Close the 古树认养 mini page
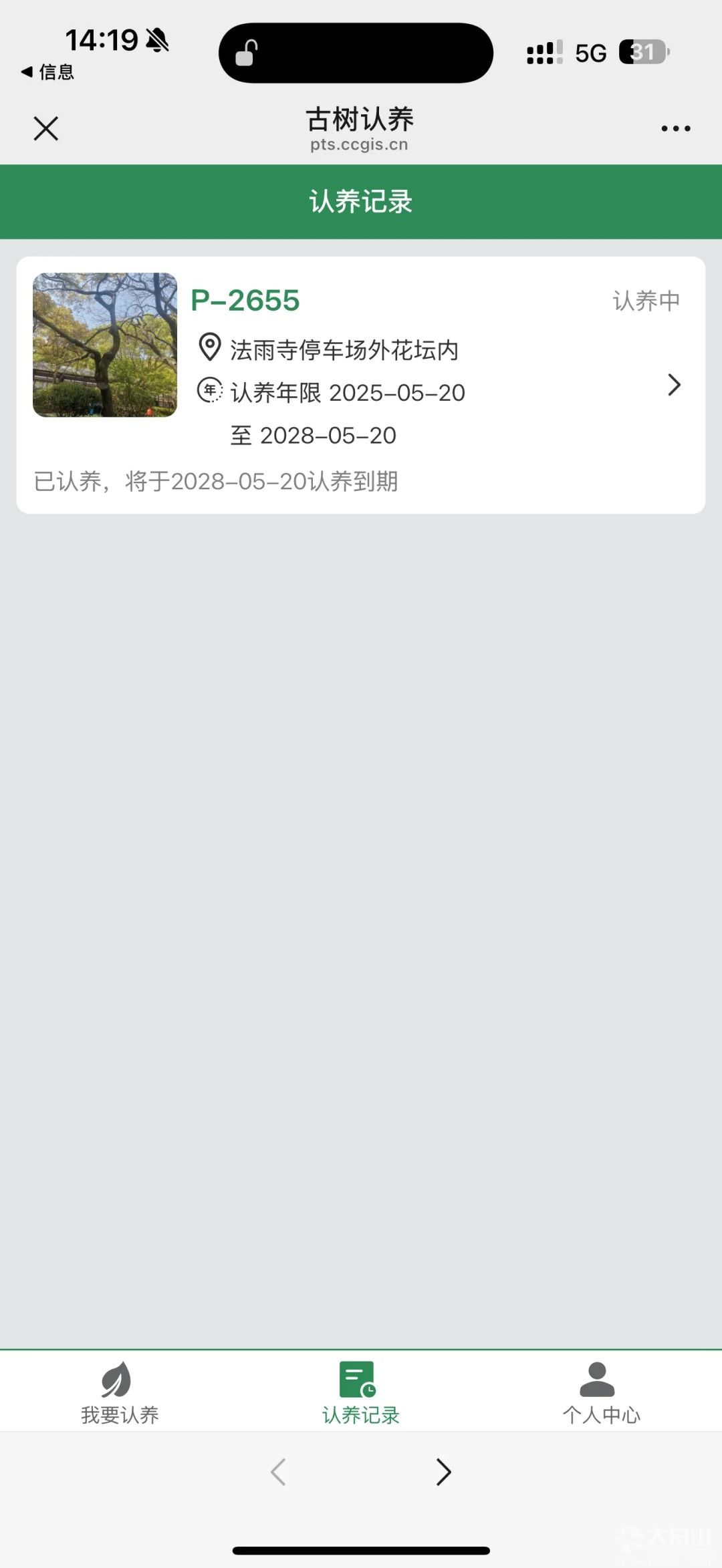The image size is (722, 1568). (46, 128)
